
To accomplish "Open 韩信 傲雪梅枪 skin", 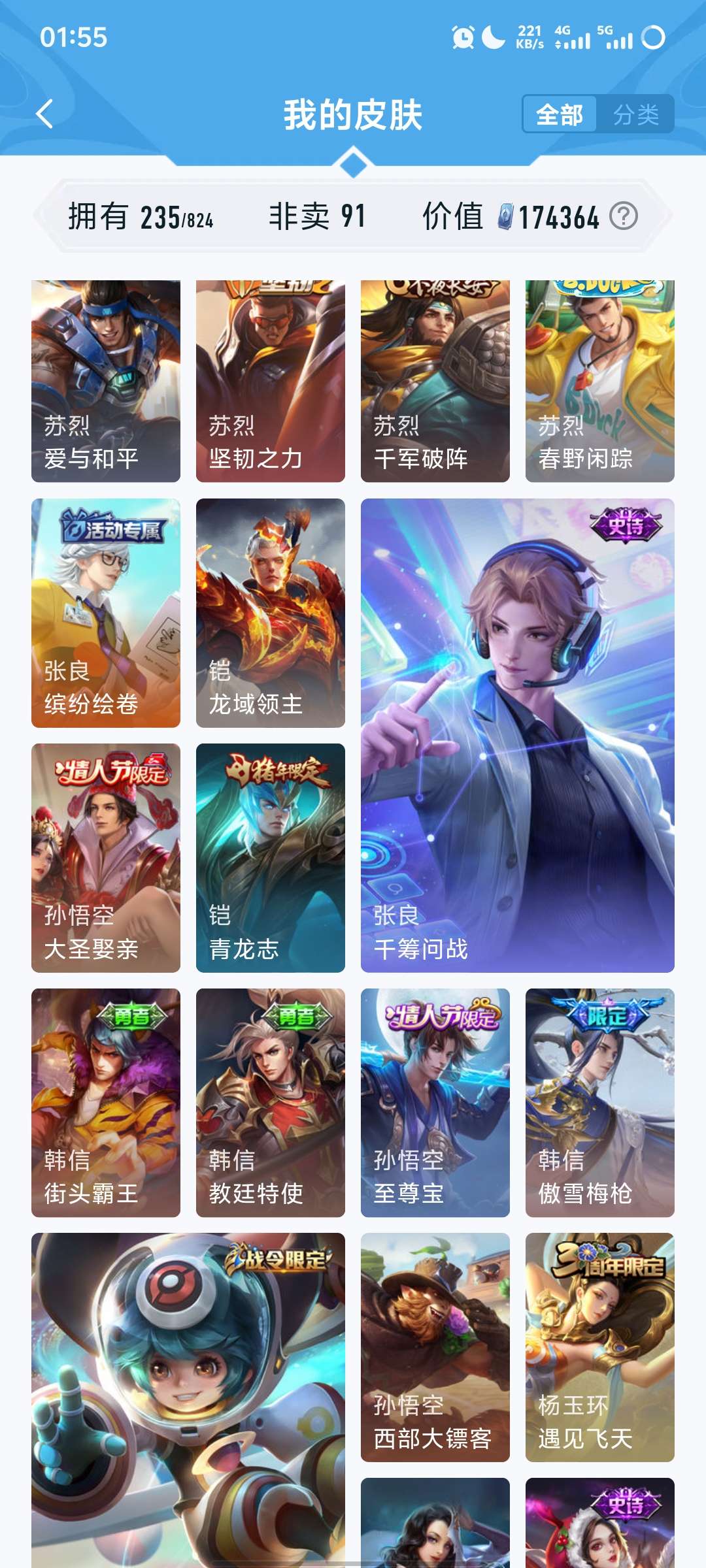I will coord(600,1103).
